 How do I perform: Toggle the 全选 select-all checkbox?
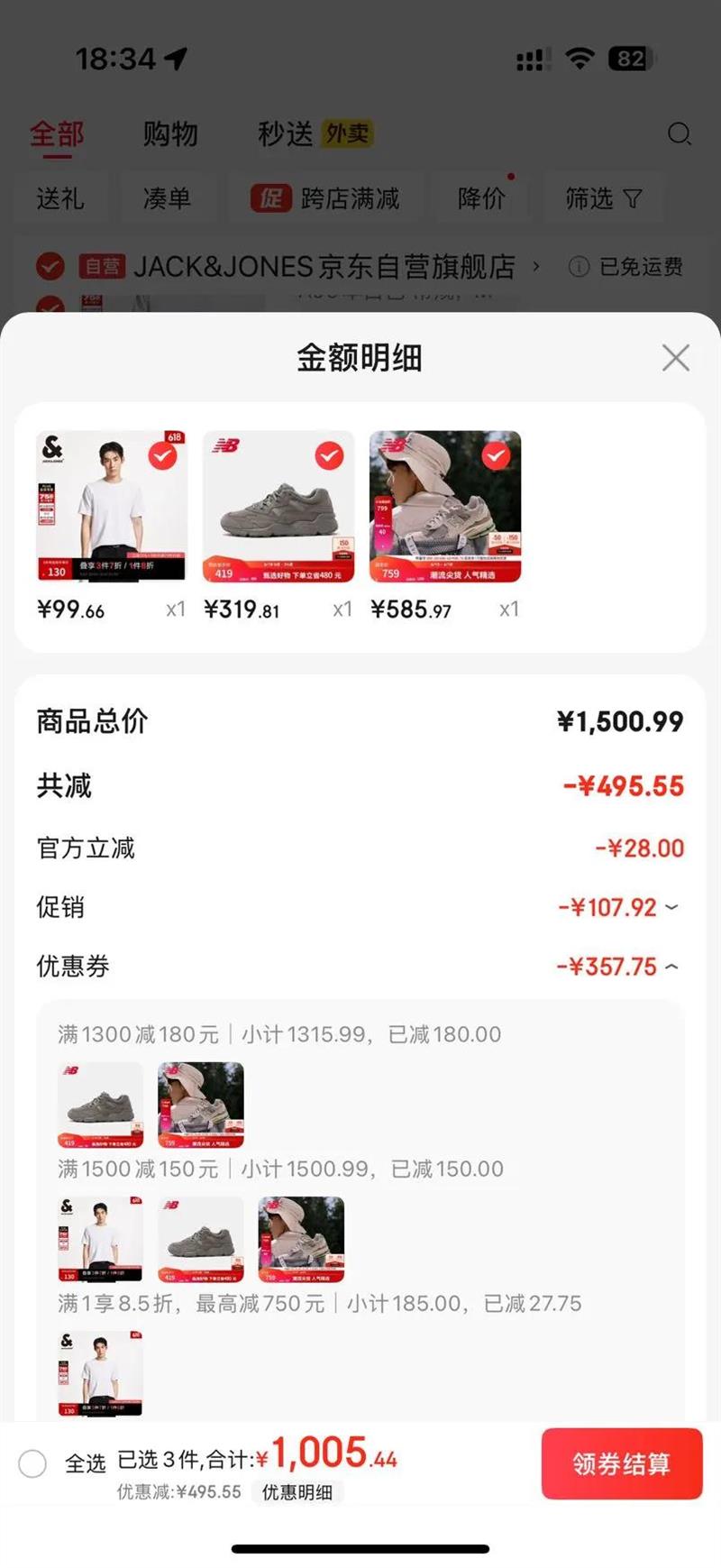(x=32, y=1463)
